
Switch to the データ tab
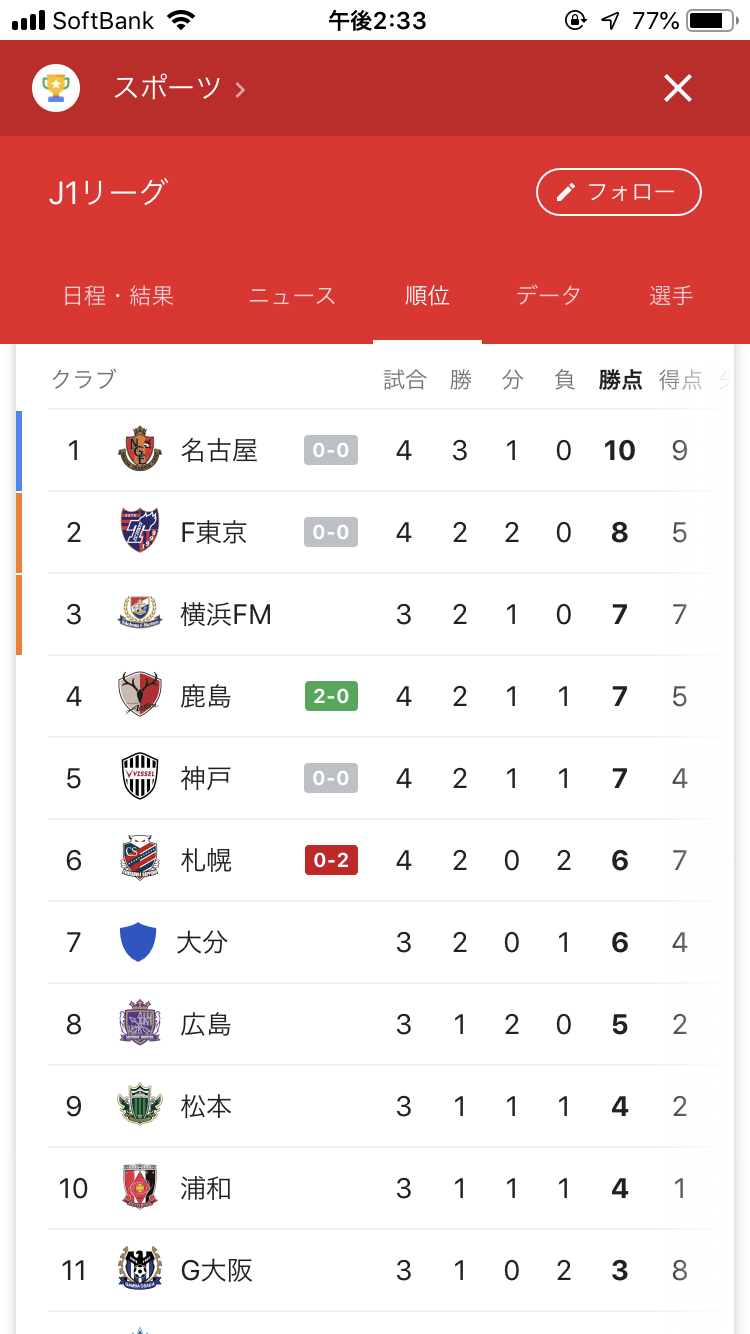pos(548,296)
